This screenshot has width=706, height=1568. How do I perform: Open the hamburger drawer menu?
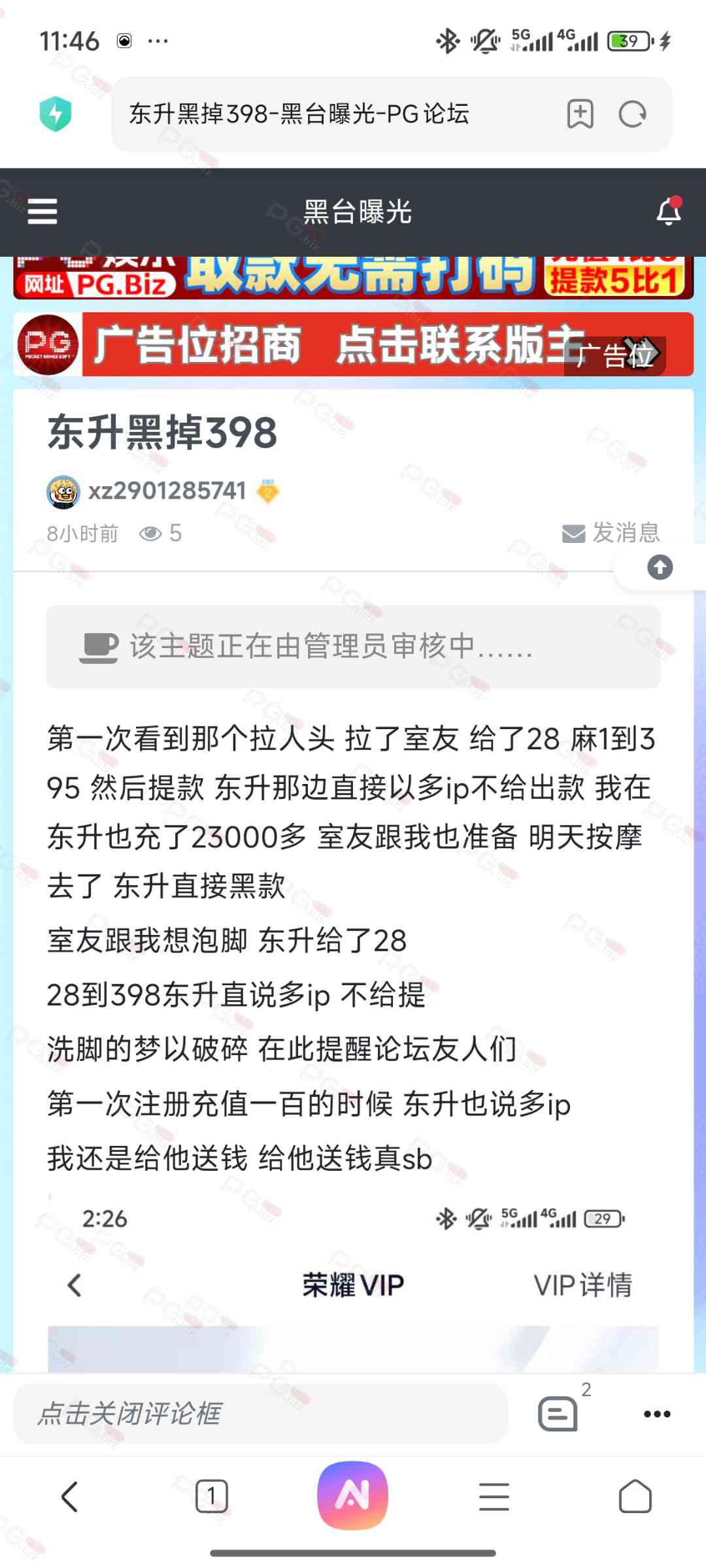[x=42, y=212]
